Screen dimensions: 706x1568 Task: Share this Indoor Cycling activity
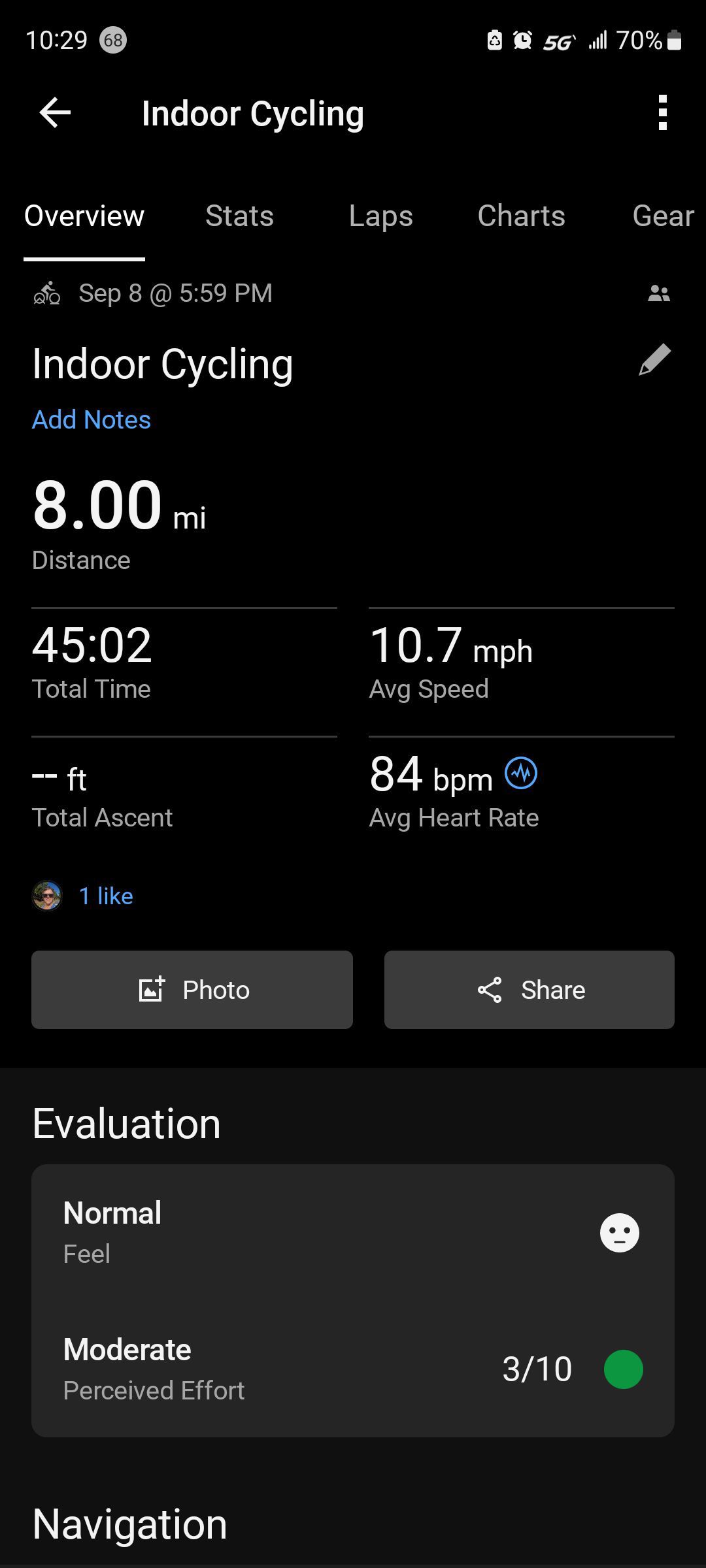[529, 990]
